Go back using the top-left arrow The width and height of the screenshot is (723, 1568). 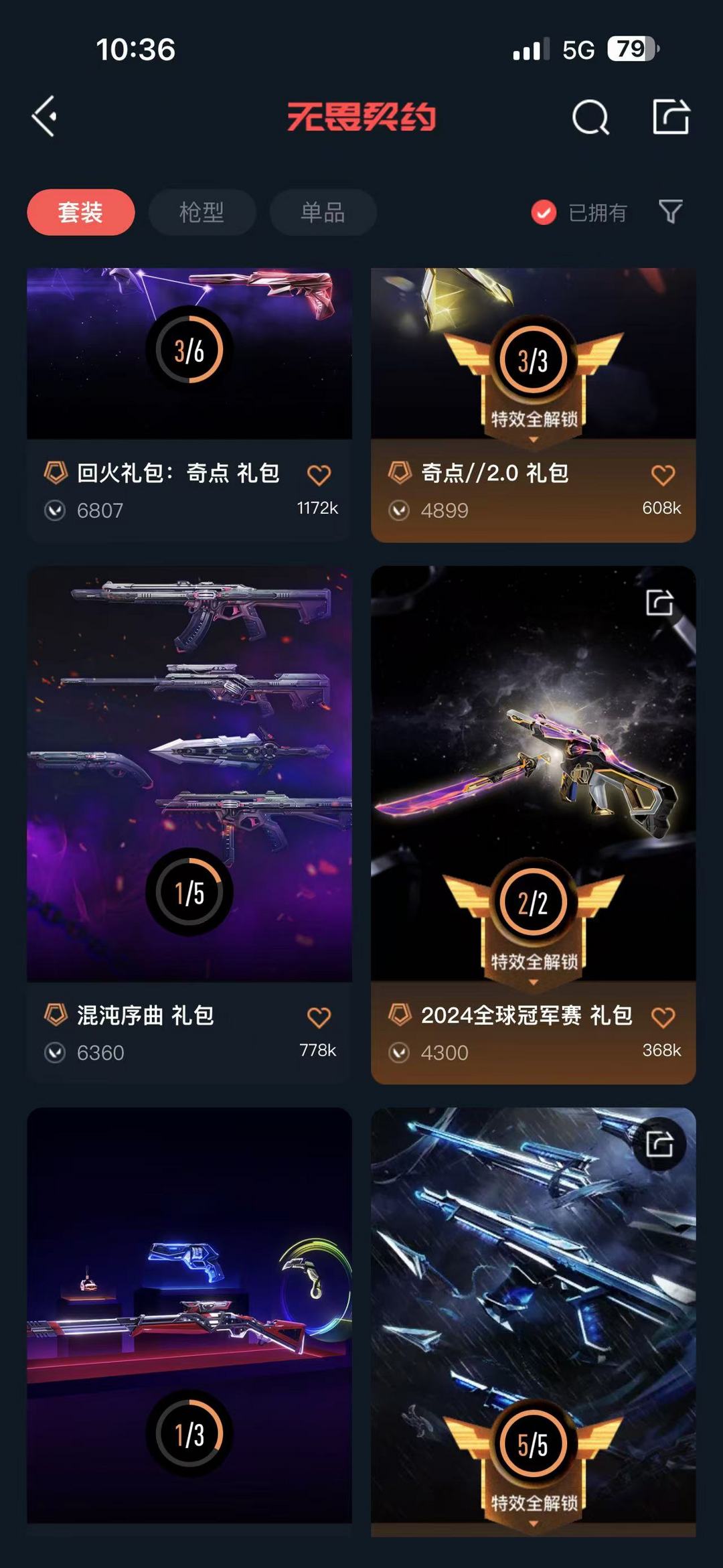[x=44, y=117]
